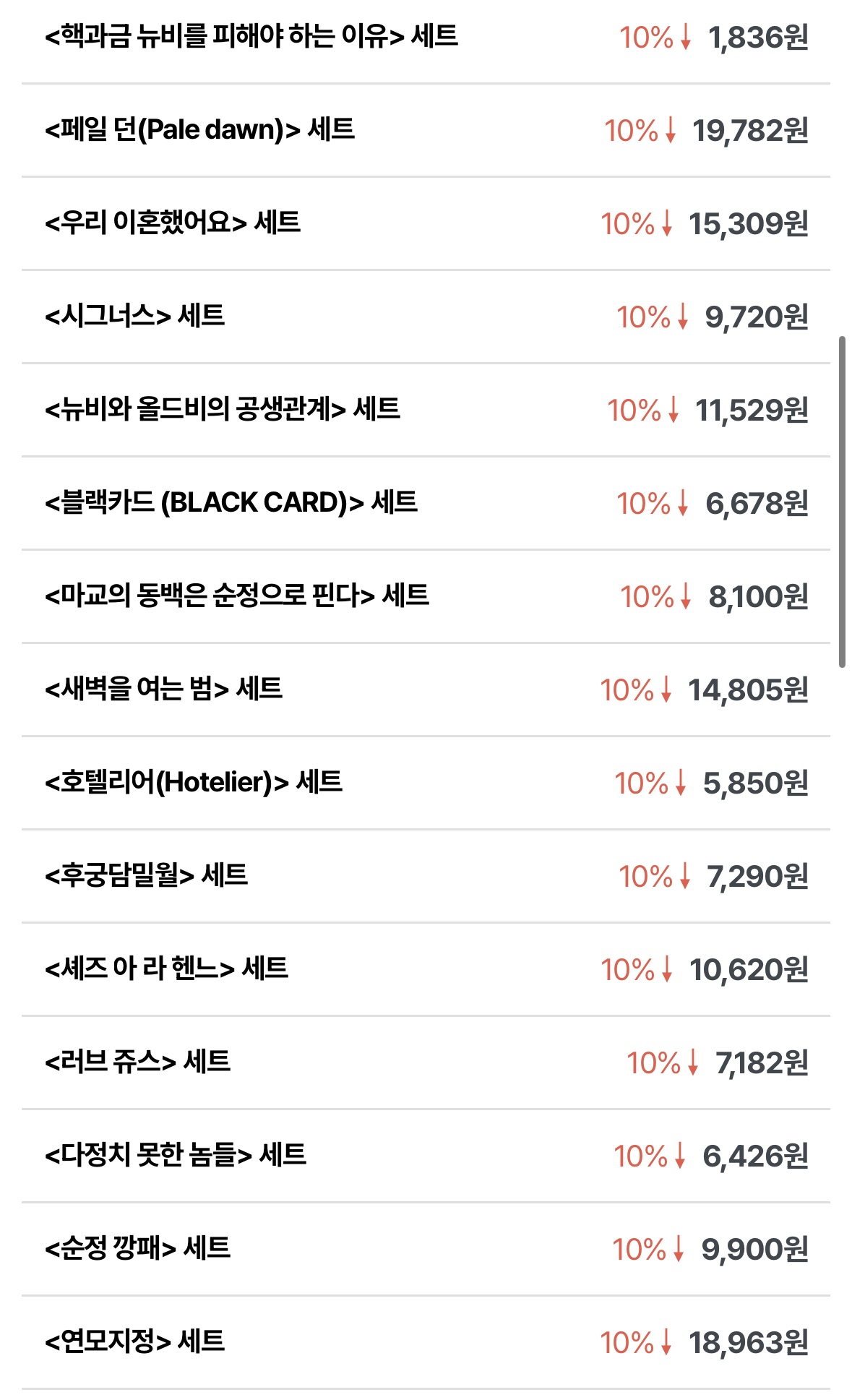View the <다정치 못한 놈들> set

pyautogui.click(x=175, y=1155)
